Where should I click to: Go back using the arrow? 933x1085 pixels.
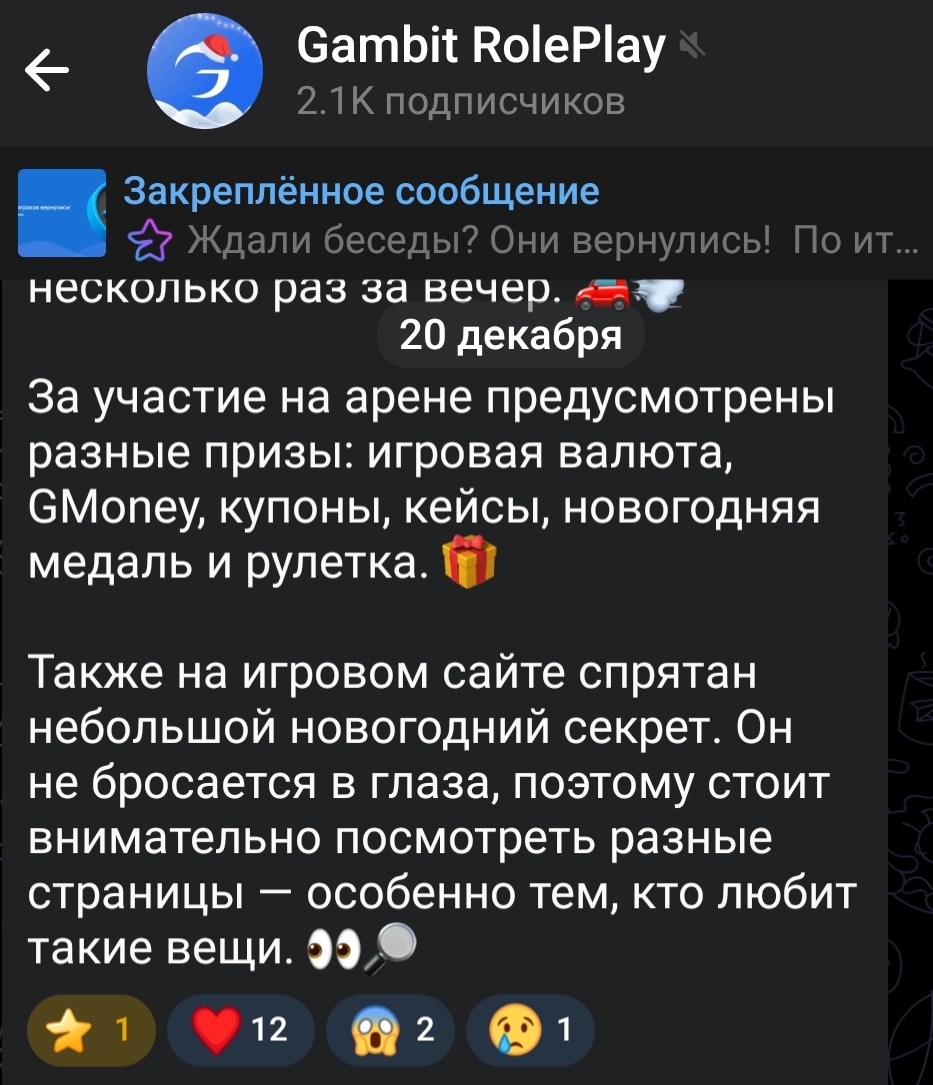click(47, 71)
